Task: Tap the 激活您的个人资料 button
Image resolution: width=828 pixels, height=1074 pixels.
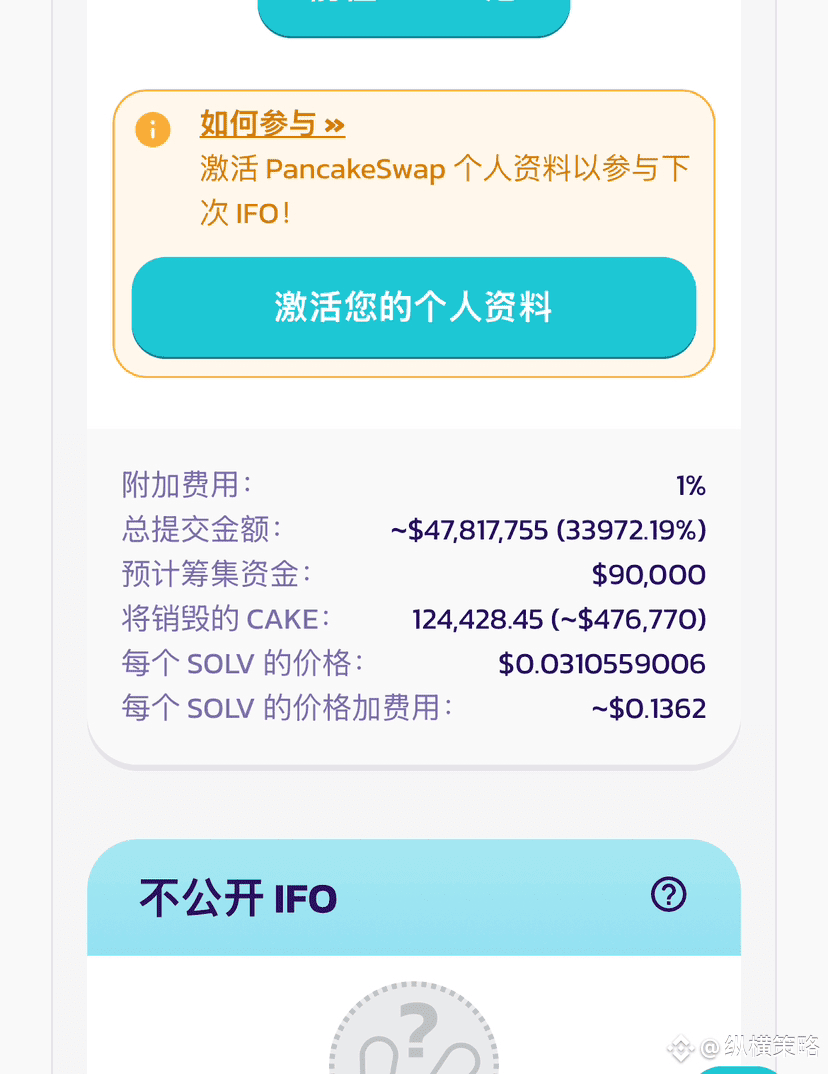Action: pyautogui.click(x=413, y=307)
